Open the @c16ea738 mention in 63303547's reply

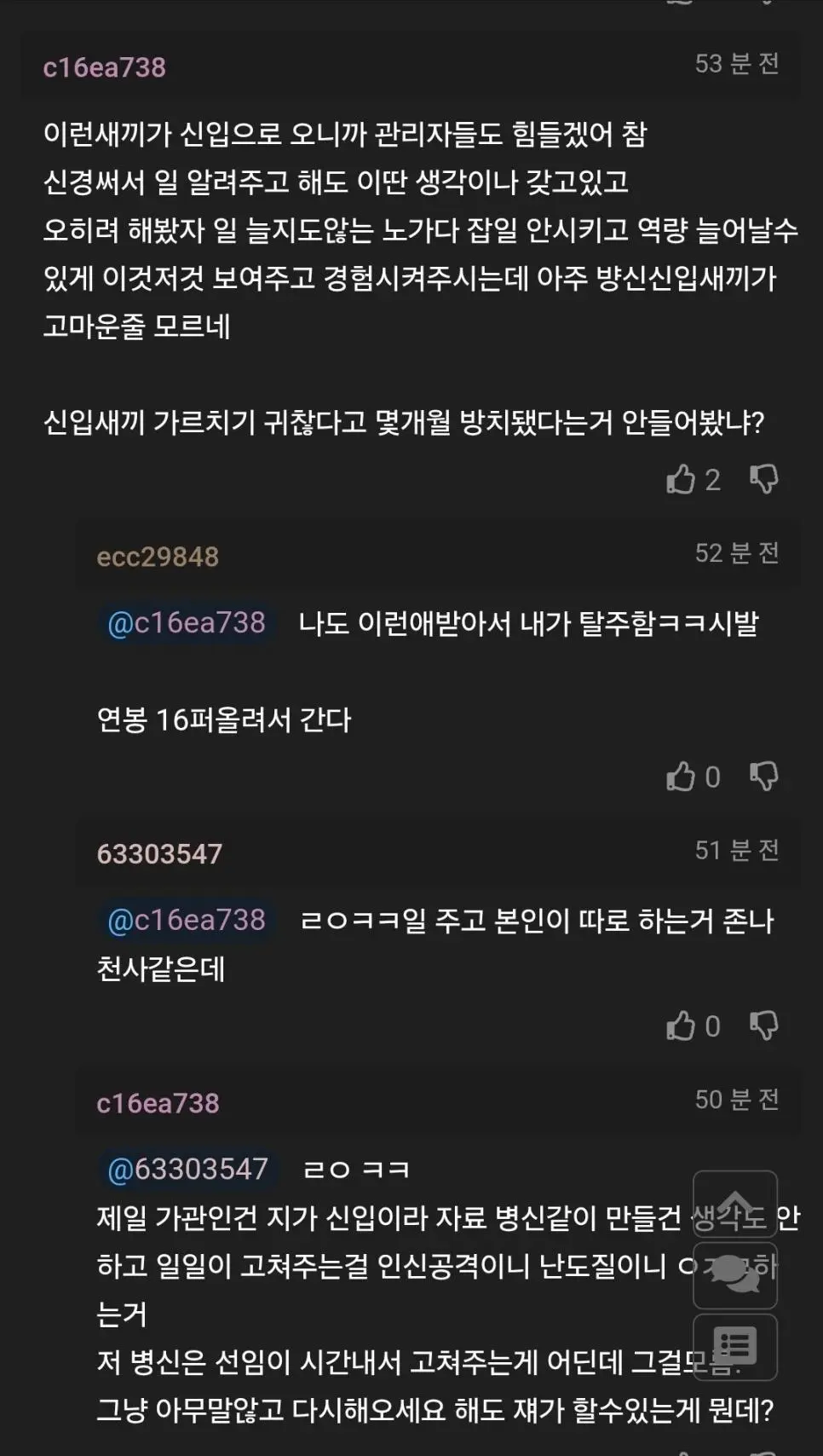[187, 920]
